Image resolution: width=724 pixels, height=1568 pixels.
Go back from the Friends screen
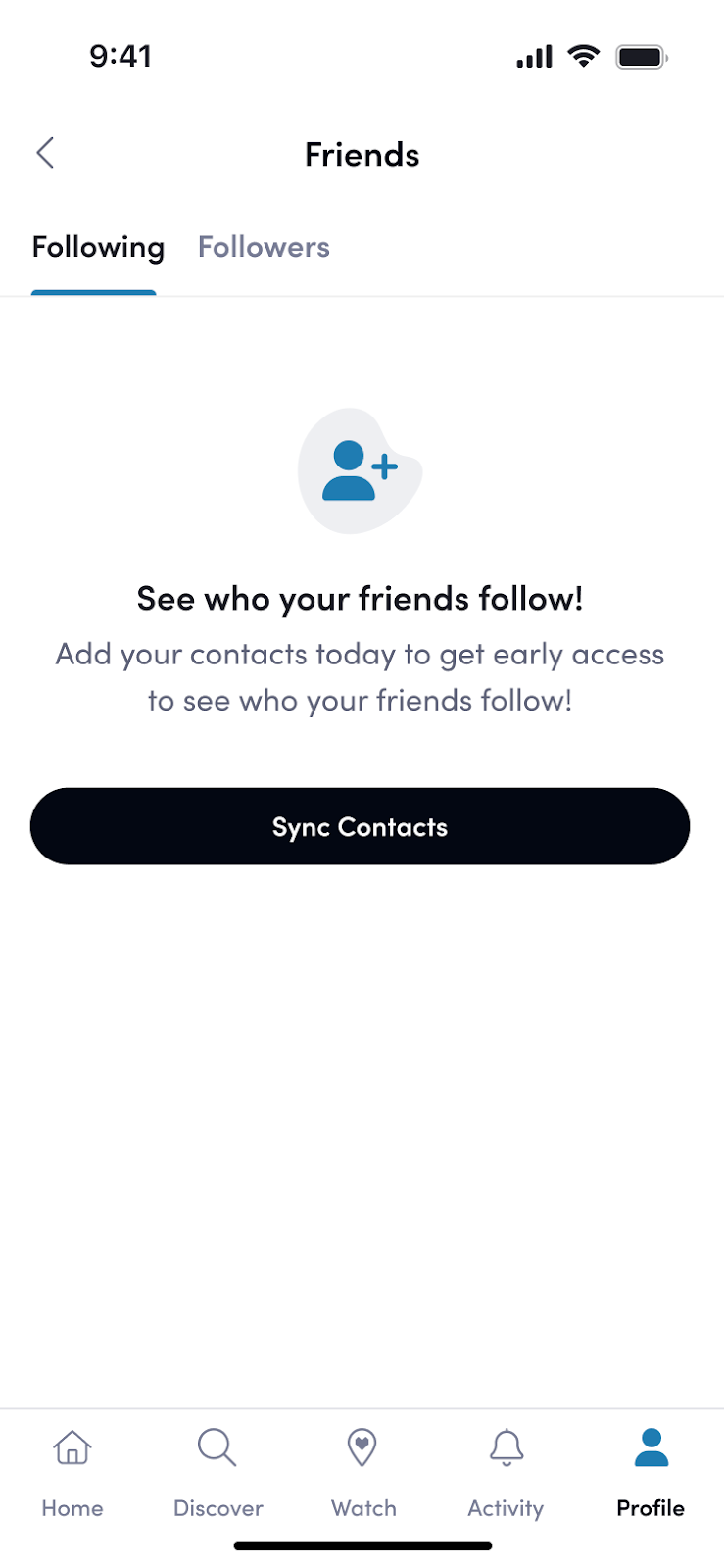[x=45, y=153]
